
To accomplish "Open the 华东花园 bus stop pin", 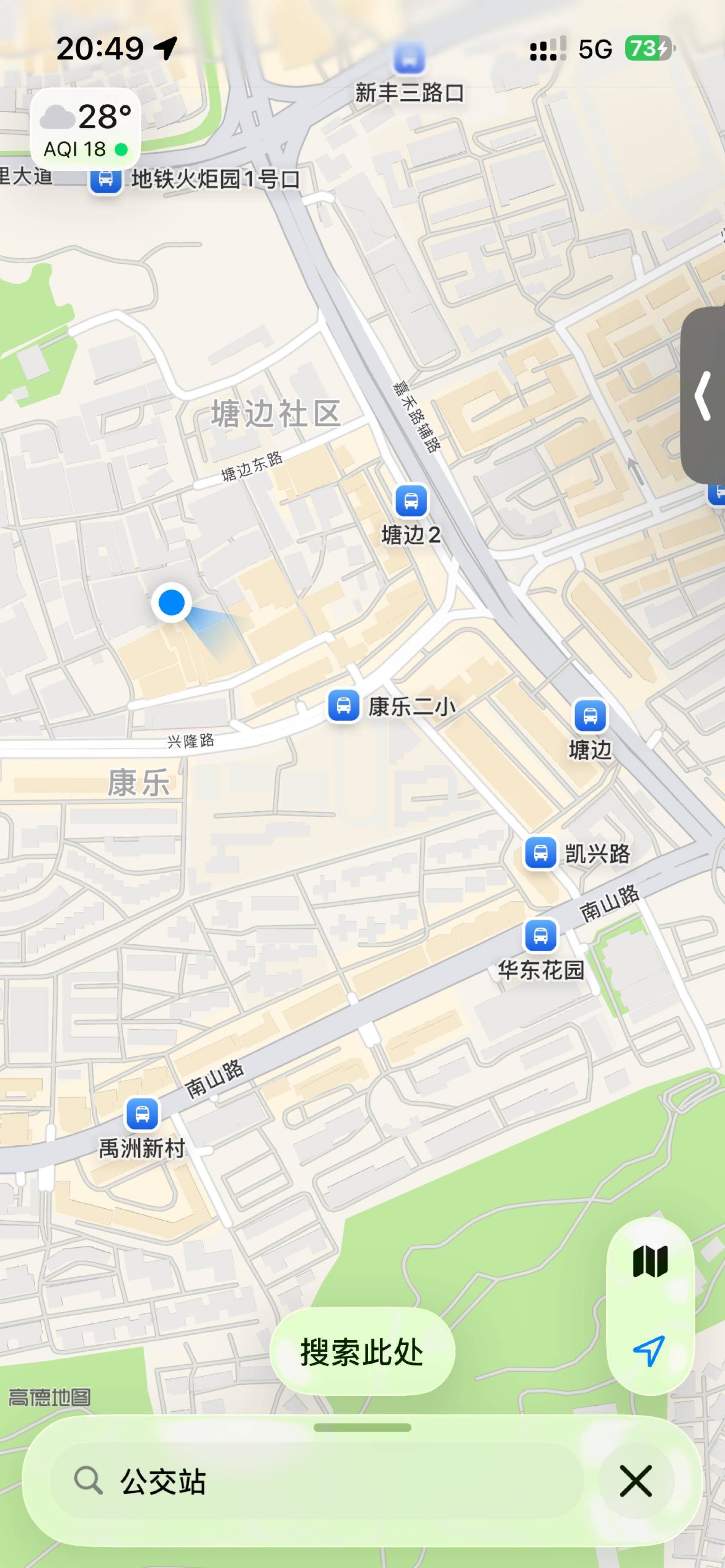I will [x=540, y=935].
